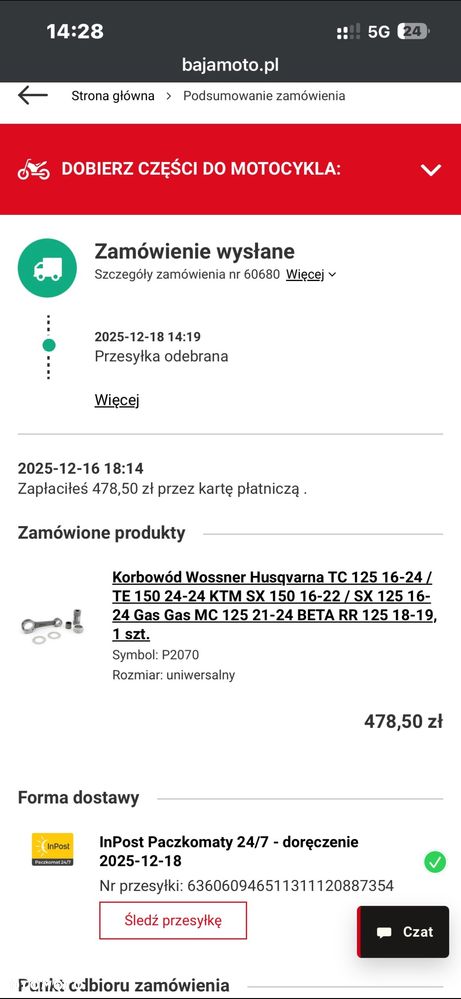Tap the bajamoto.pl address bar
461x999 pixels.
pos(230,65)
